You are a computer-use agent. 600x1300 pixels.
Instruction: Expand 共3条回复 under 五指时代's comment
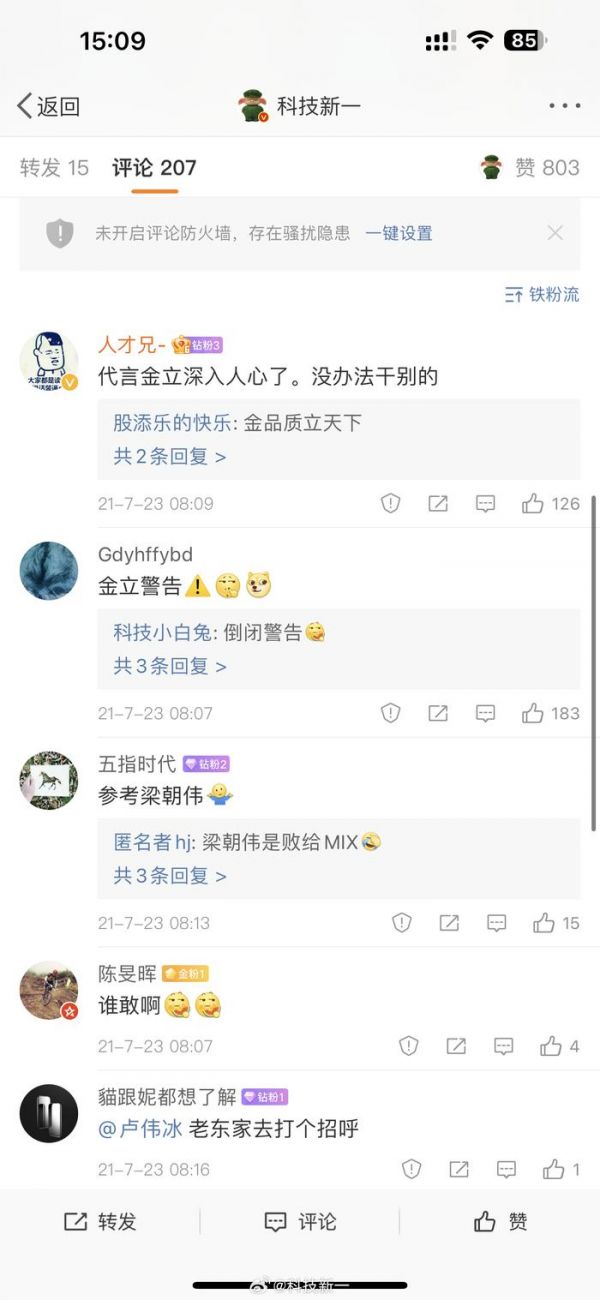click(169, 876)
